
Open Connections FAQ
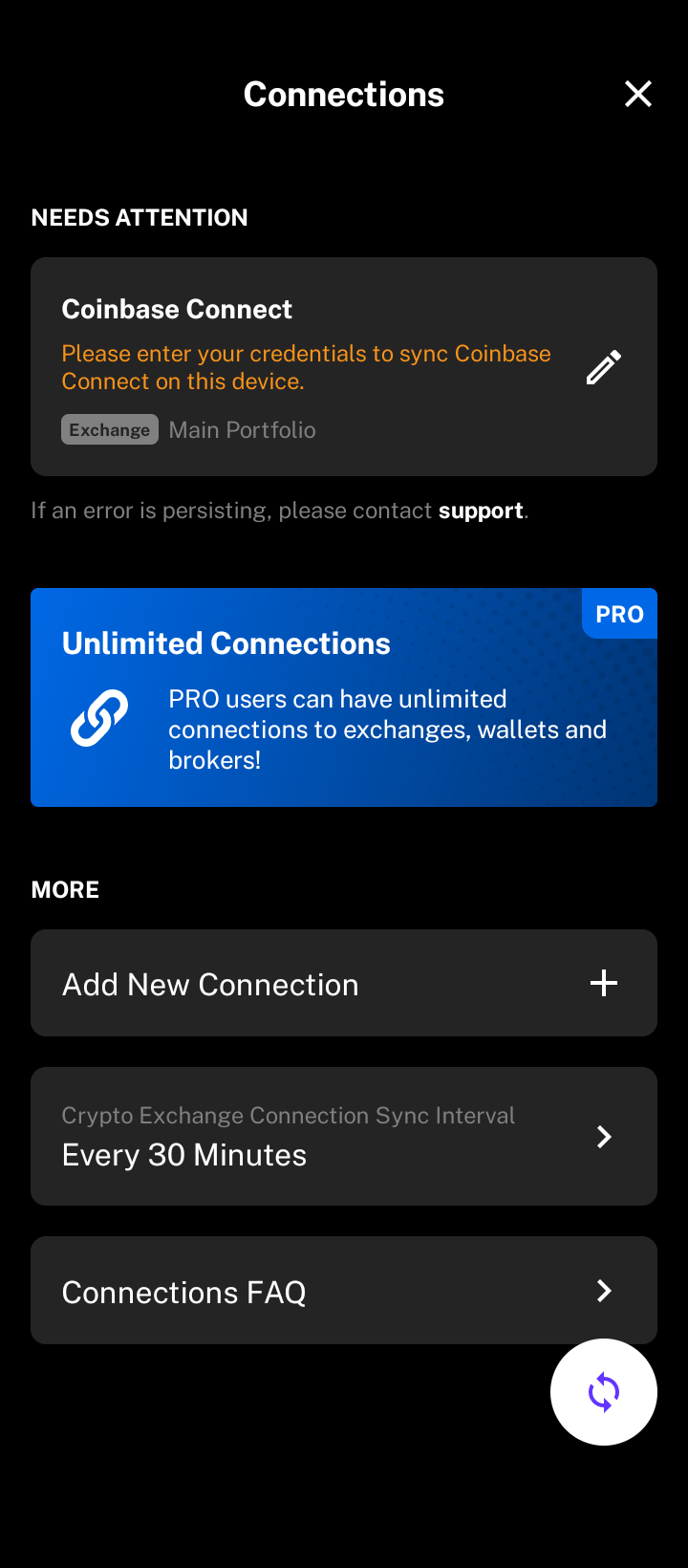344,1291
